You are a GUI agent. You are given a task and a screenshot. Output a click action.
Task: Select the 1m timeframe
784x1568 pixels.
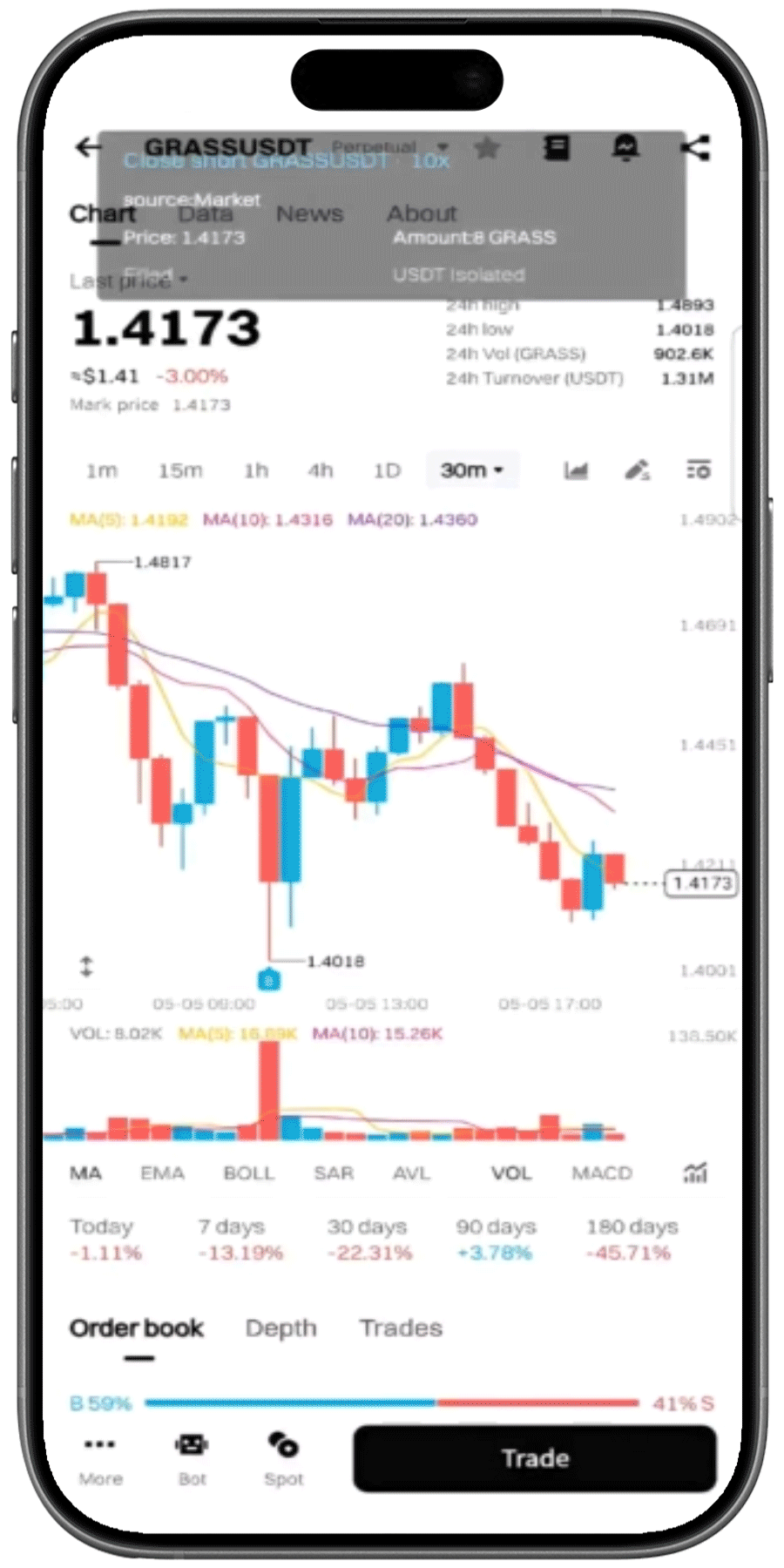pos(101,470)
